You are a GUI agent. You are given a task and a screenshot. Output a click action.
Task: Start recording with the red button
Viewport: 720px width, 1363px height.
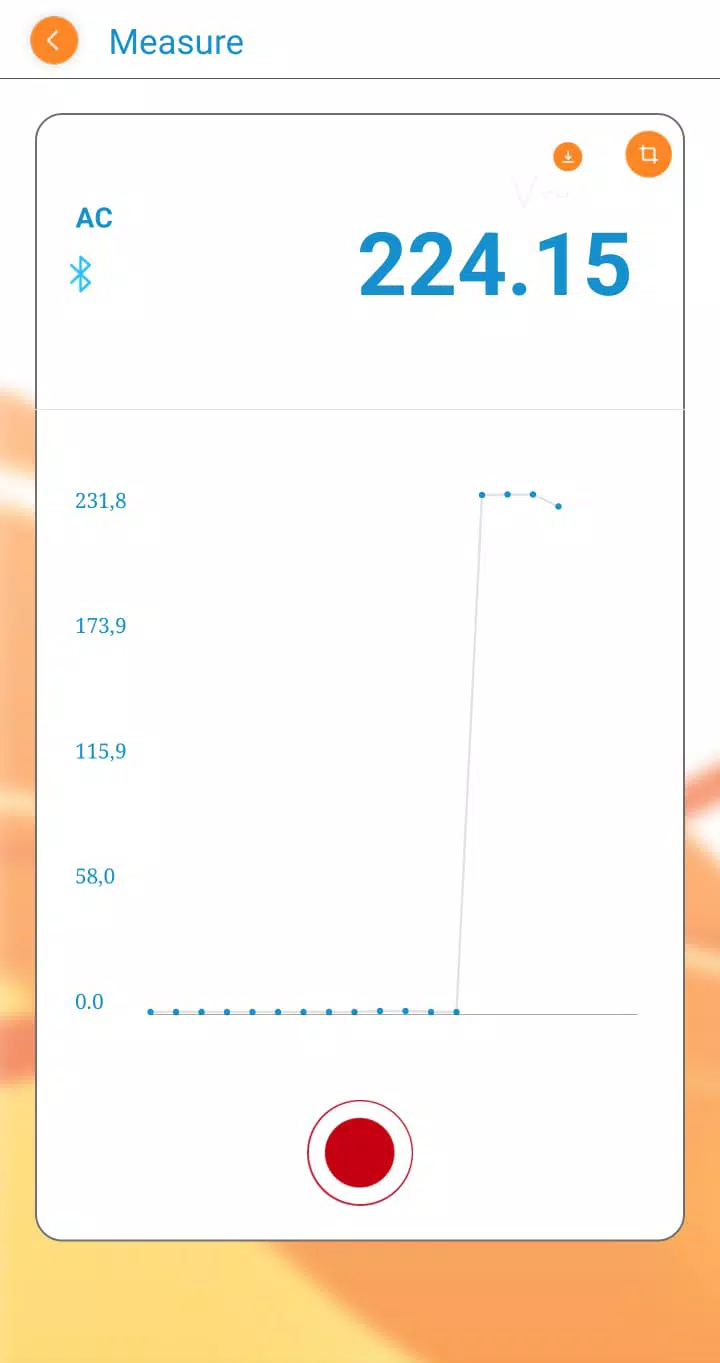360,1152
